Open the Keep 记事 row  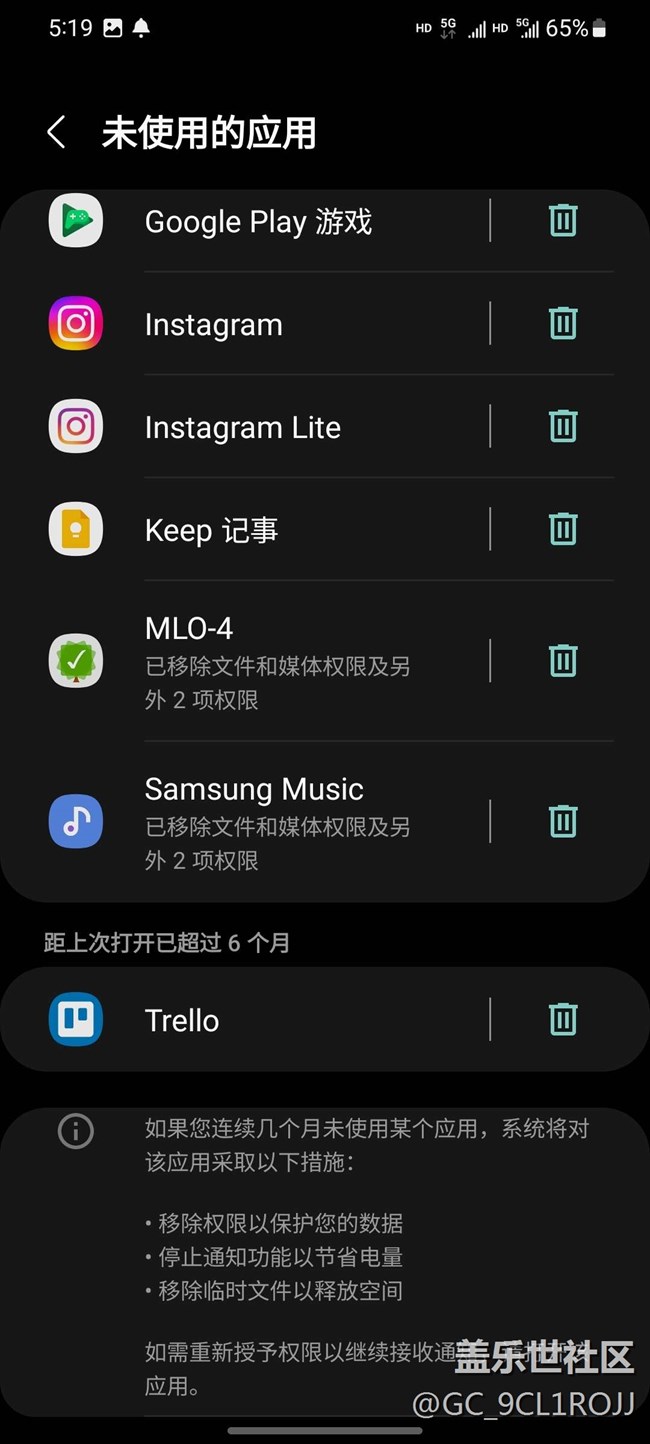pyautogui.click(x=245, y=529)
